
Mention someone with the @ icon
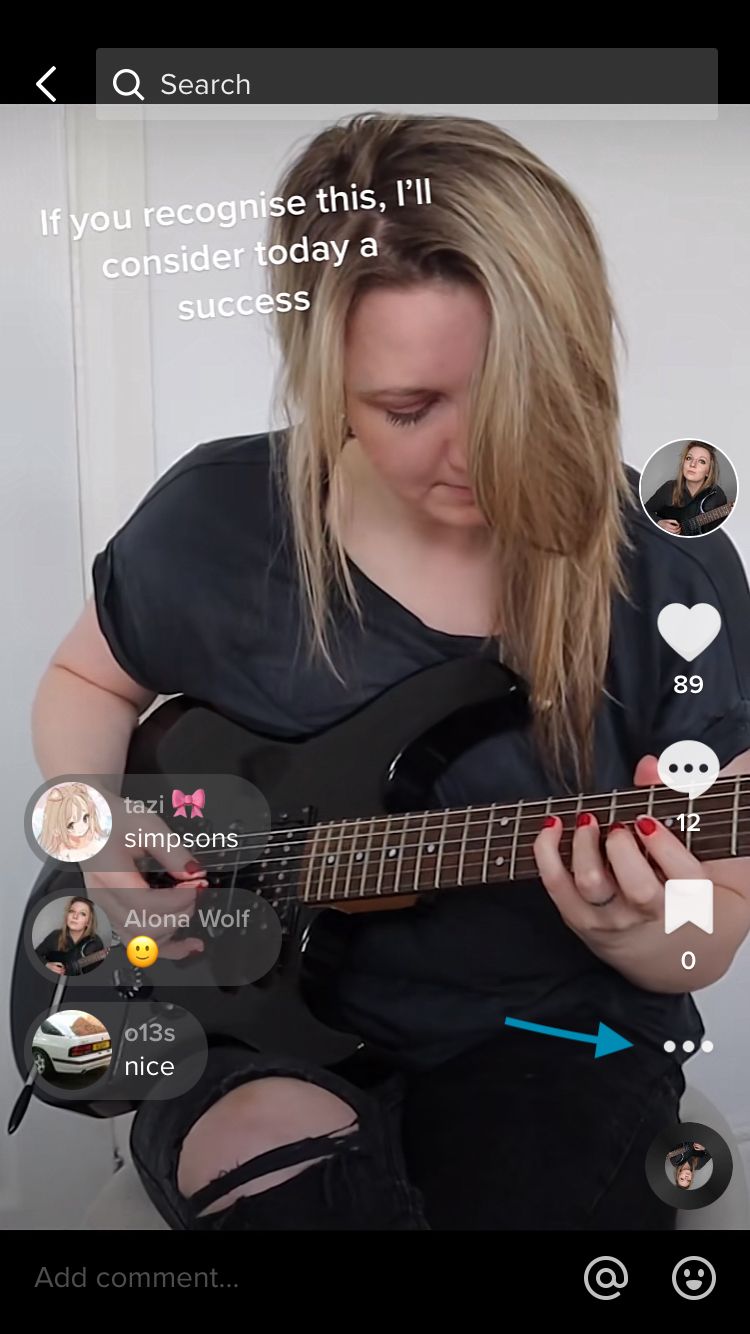(606, 1278)
